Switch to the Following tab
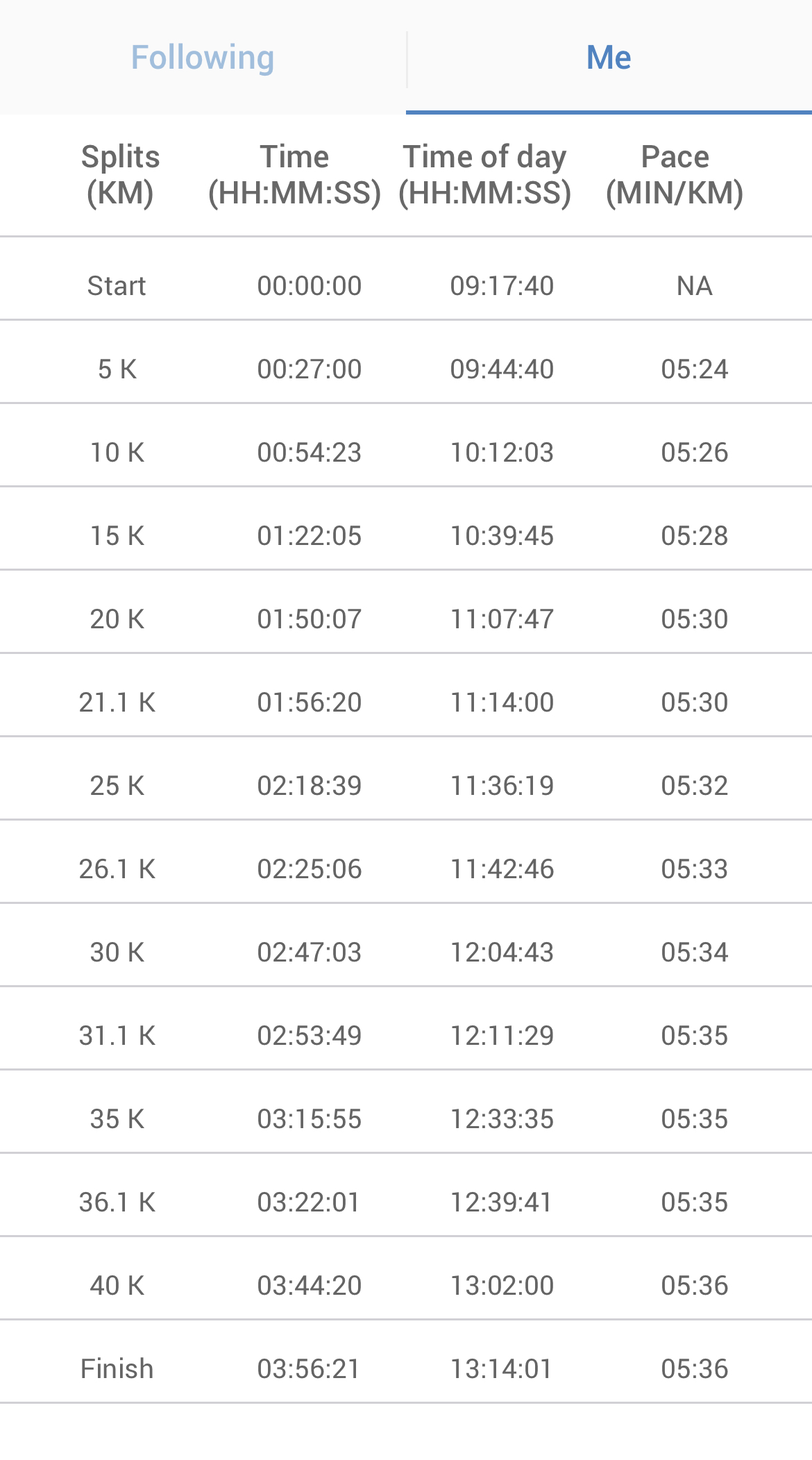812x1460 pixels. tap(203, 58)
